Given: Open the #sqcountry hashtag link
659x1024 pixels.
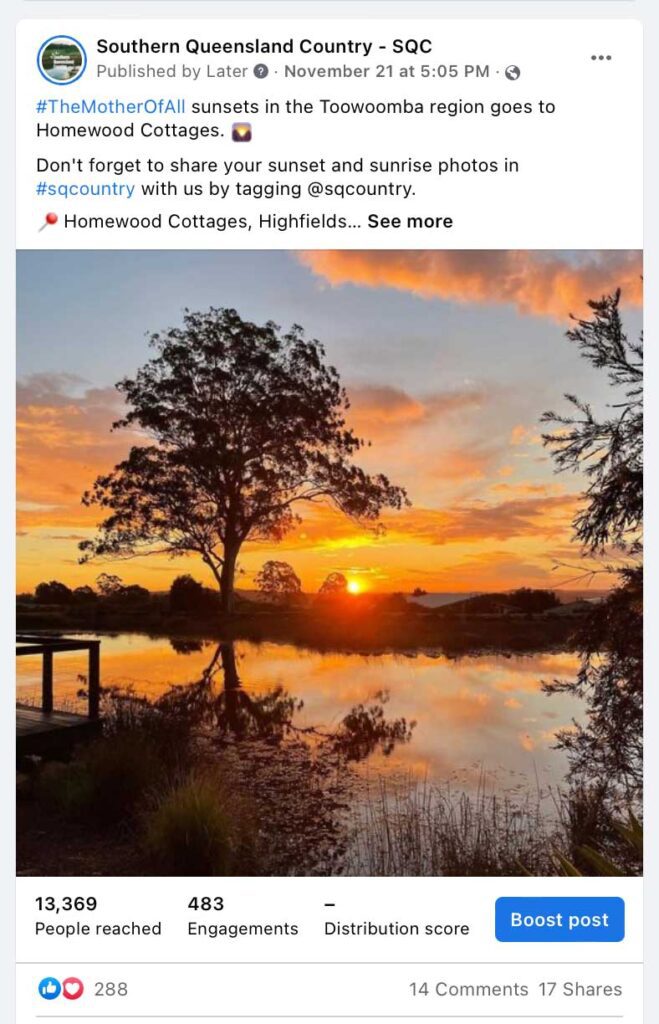Looking at the screenshot, I should [85, 189].
